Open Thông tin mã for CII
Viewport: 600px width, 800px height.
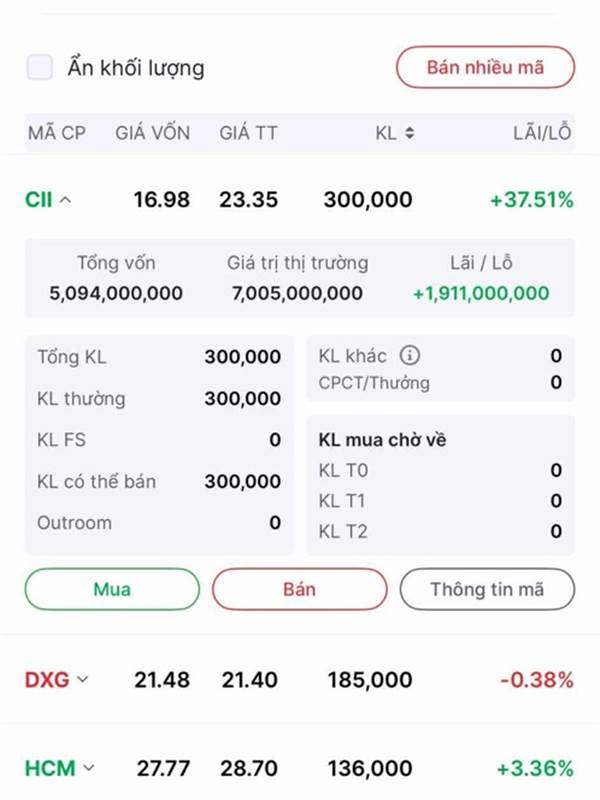[487, 589]
